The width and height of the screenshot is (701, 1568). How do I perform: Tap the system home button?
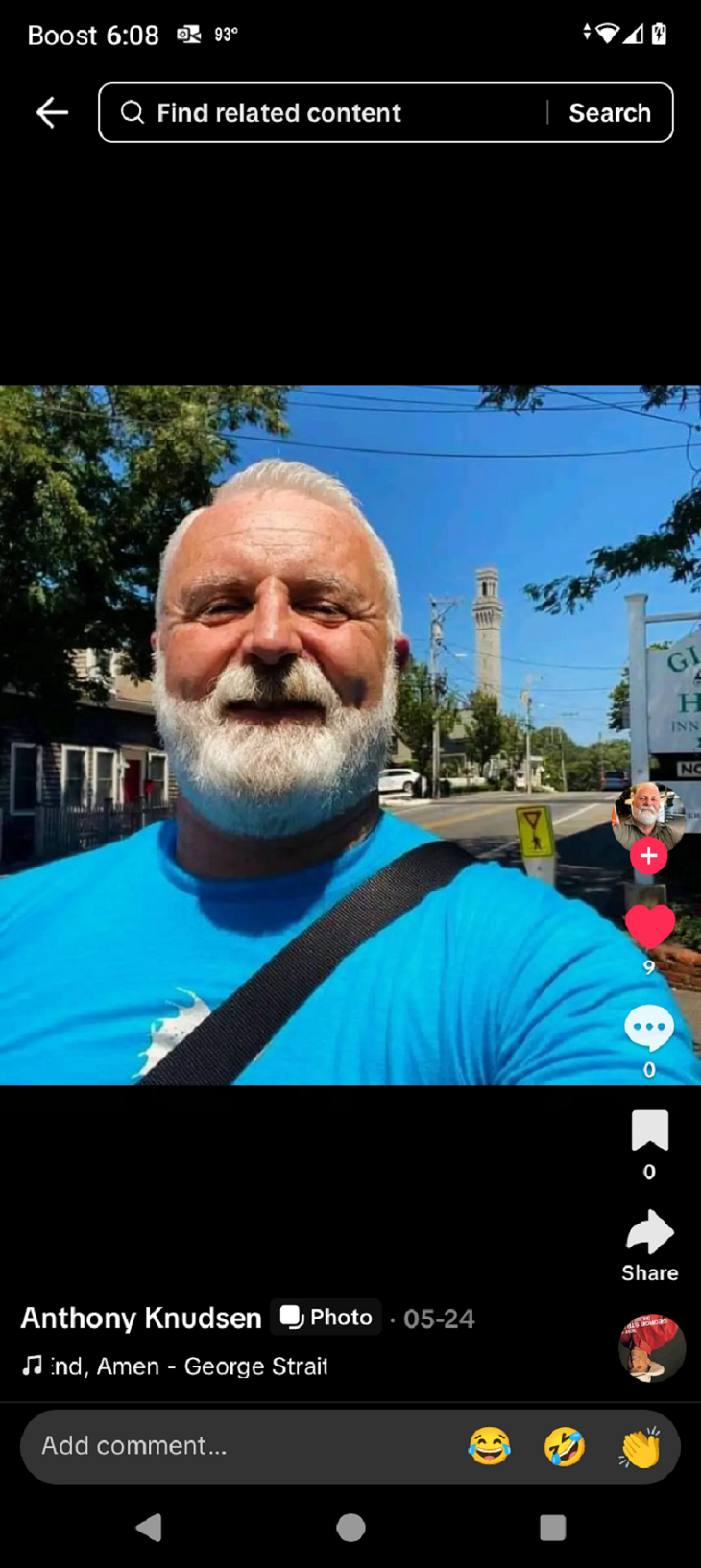click(350, 1527)
